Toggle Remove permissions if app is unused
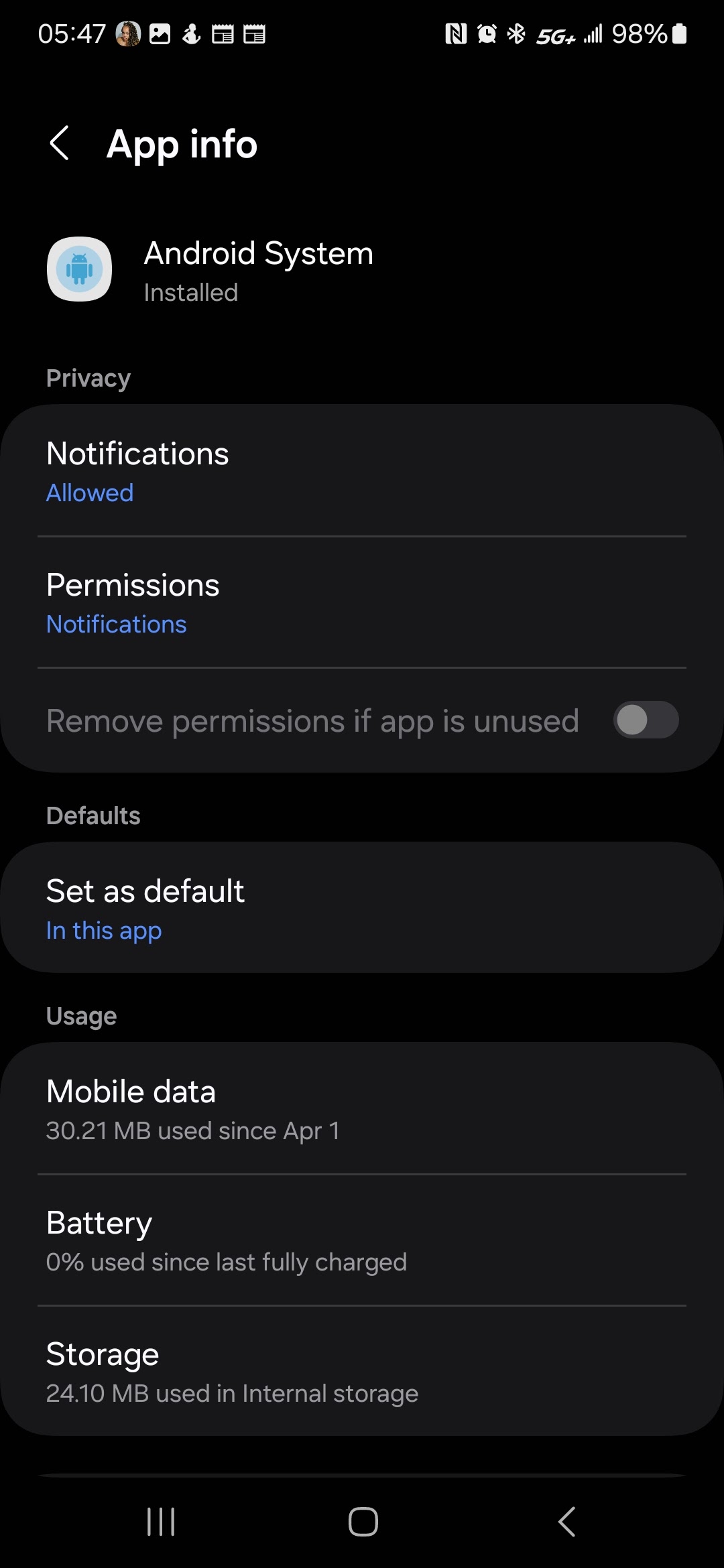The width and height of the screenshot is (724, 1568). coord(646,720)
